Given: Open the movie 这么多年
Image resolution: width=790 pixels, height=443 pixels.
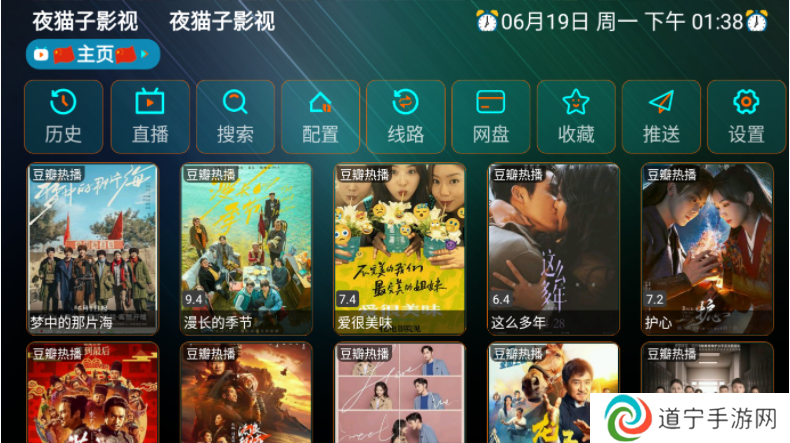Looking at the screenshot, I should pos(553,248).
